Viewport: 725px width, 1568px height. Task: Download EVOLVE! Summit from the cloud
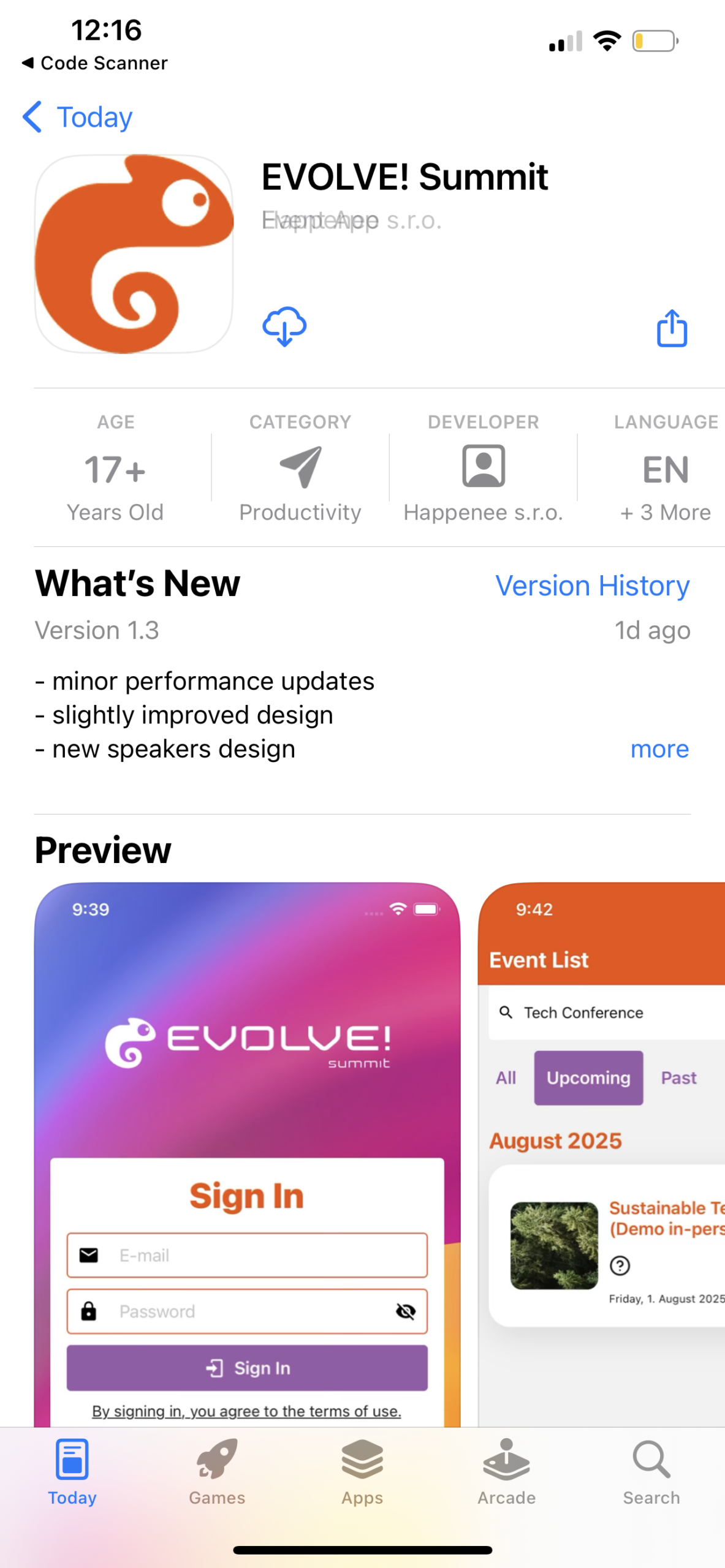tap(284, 327)
